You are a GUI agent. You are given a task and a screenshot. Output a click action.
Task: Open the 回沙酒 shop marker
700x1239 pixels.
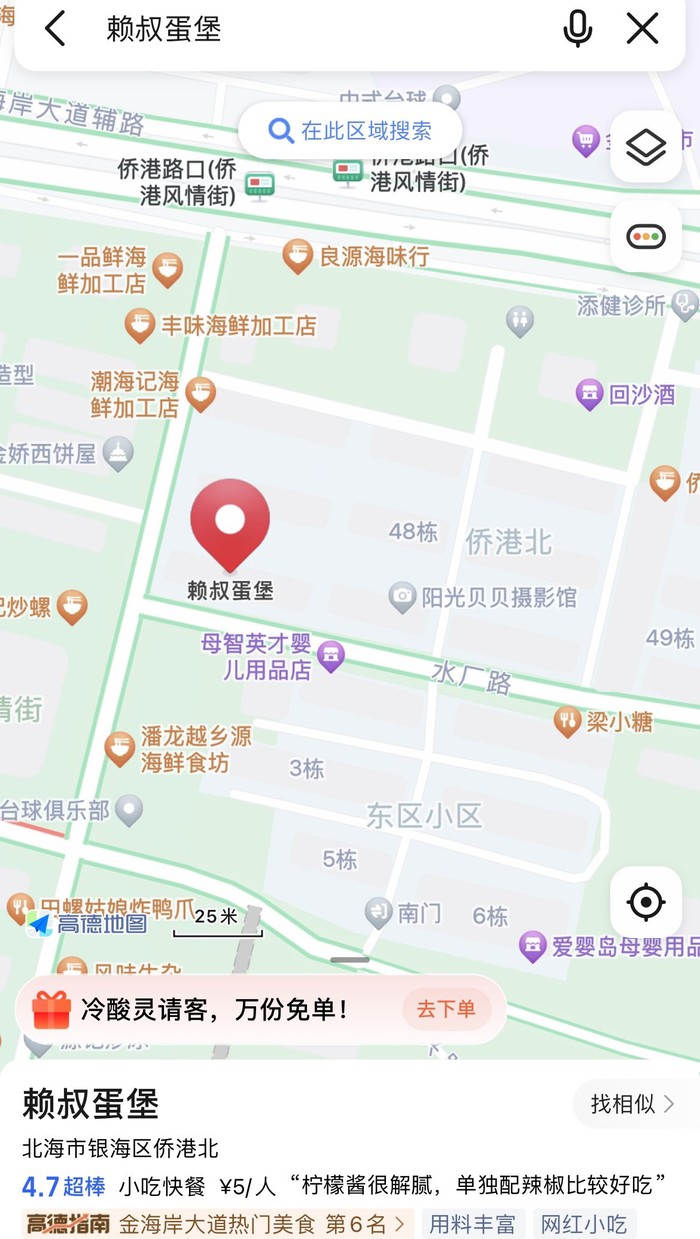[x=590, y=394]
